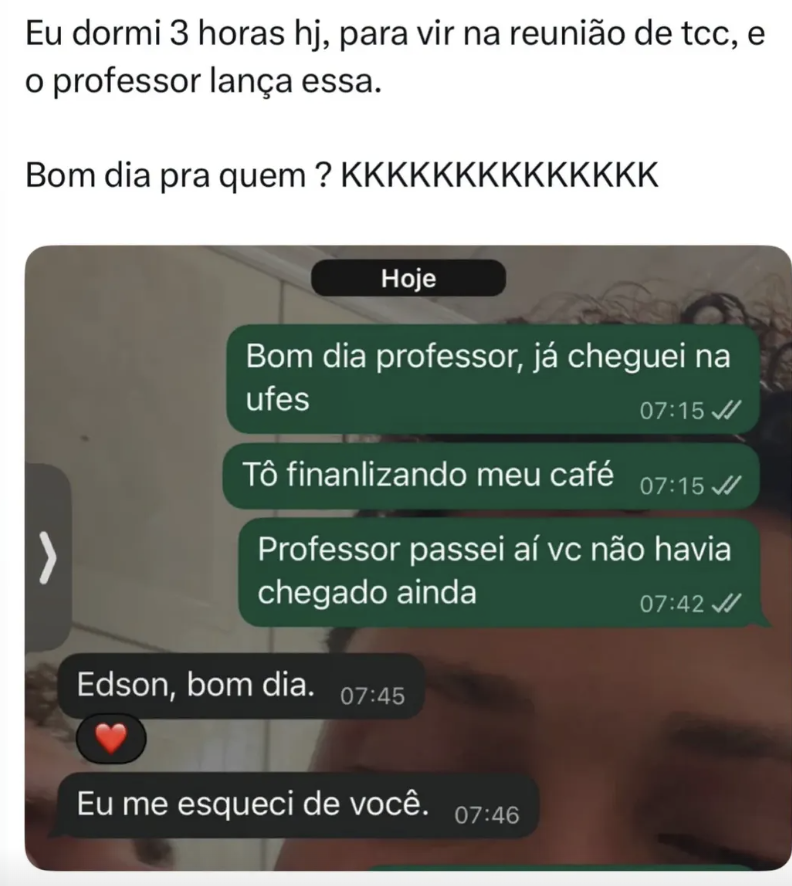The height and width of the screenshot is (886, 792).
Task: Open the attached WhatsApp chat screenshot image
Action: [x=408, y=558]
